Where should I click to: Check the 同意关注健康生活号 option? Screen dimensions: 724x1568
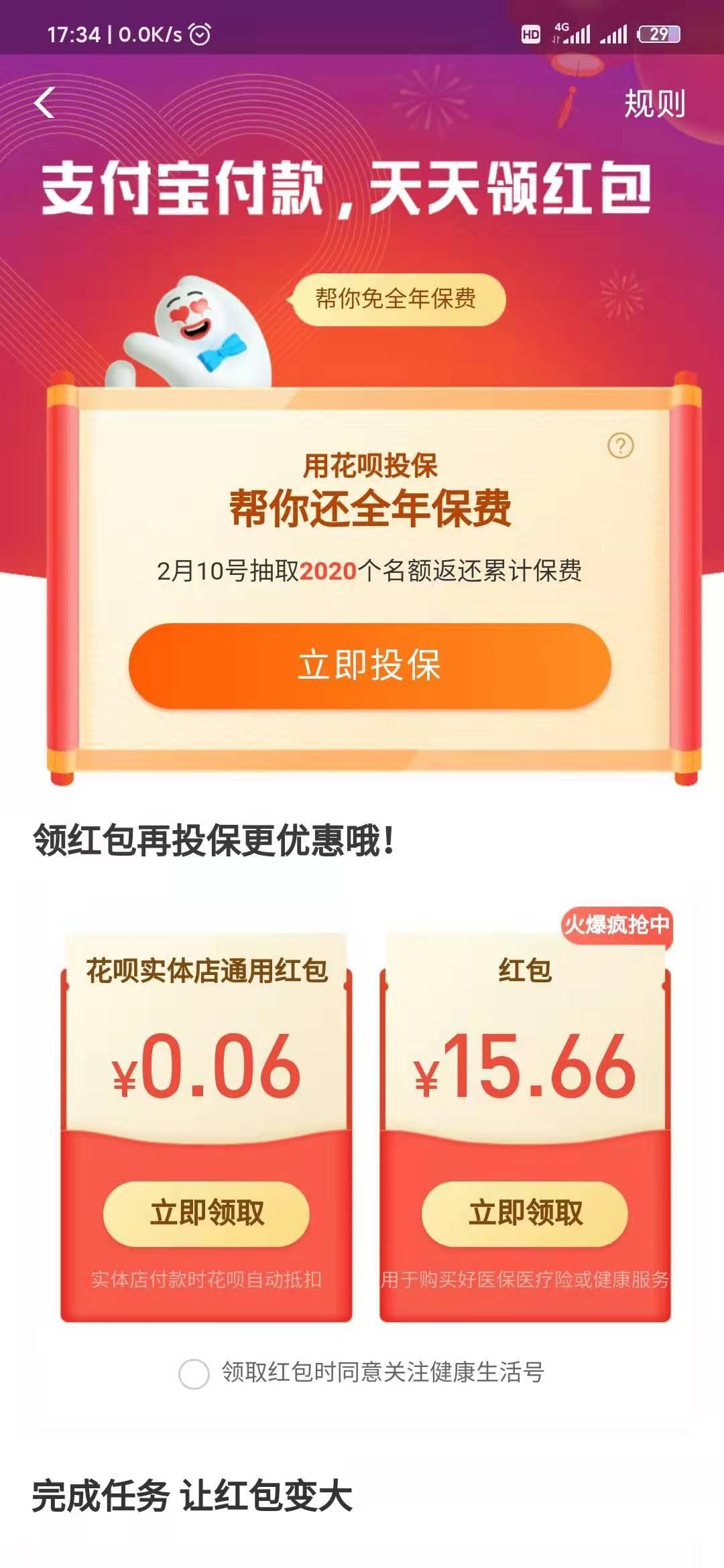coord(194,1373)
